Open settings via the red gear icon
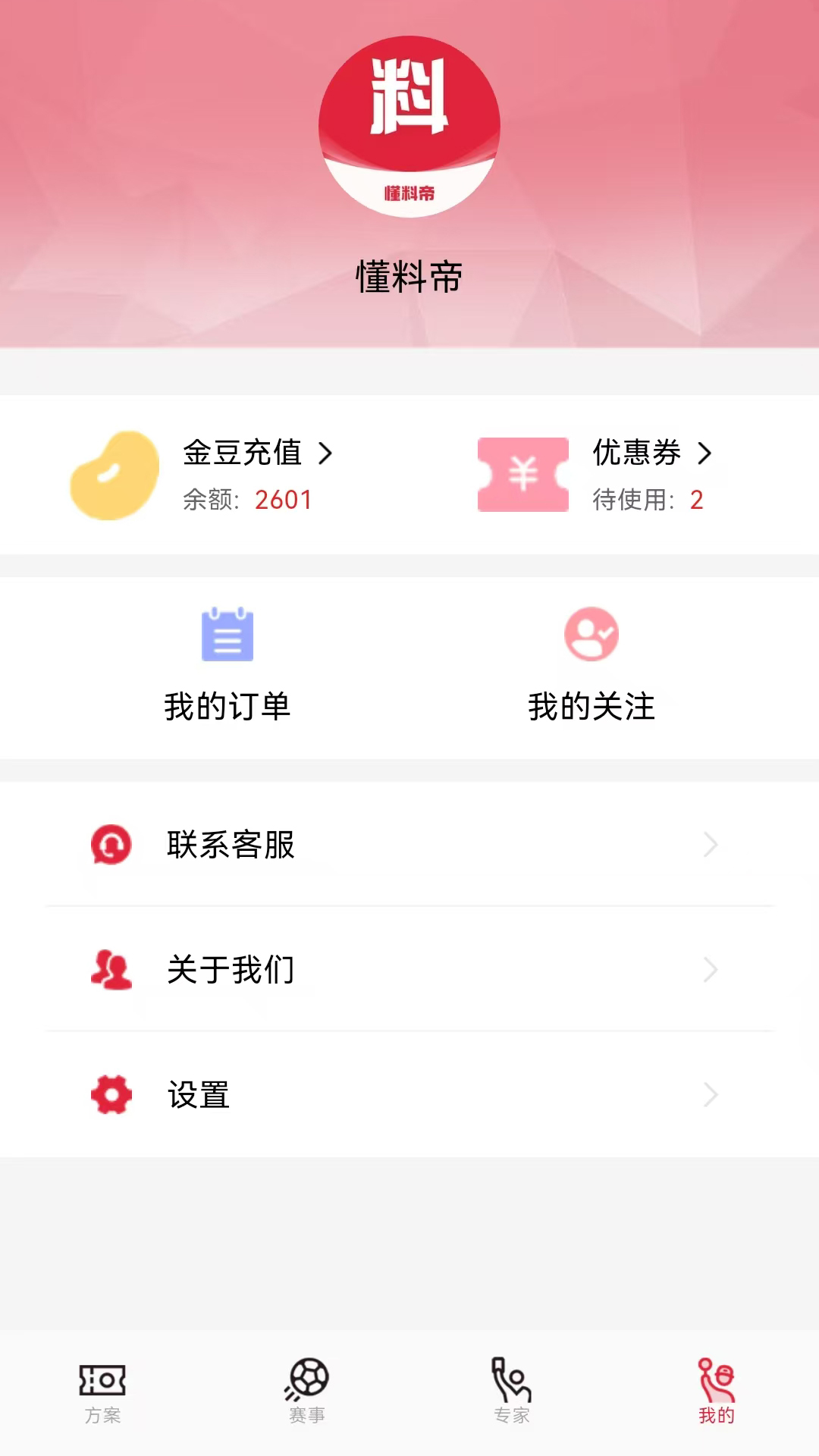 tap(111, 1094)
